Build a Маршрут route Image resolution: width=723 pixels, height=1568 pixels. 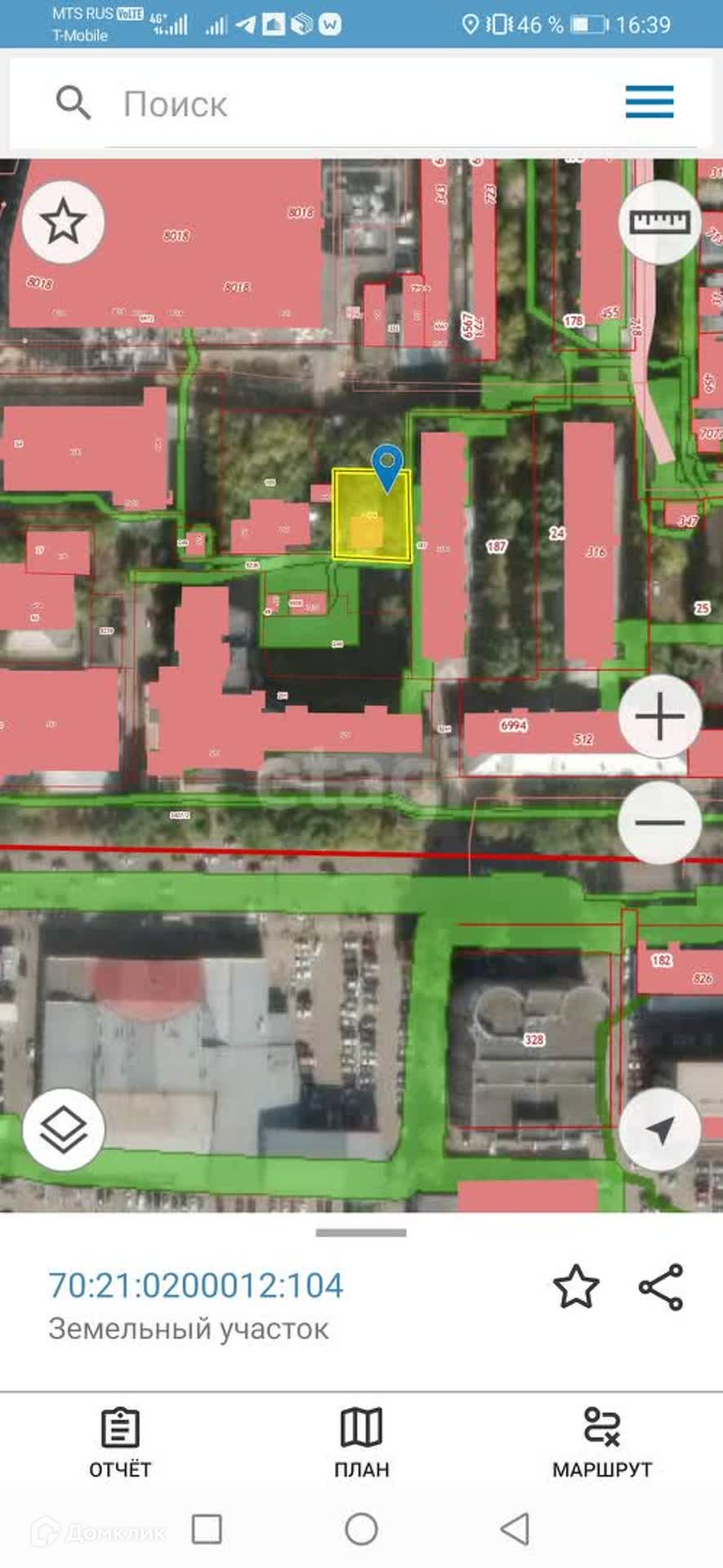602,1442
